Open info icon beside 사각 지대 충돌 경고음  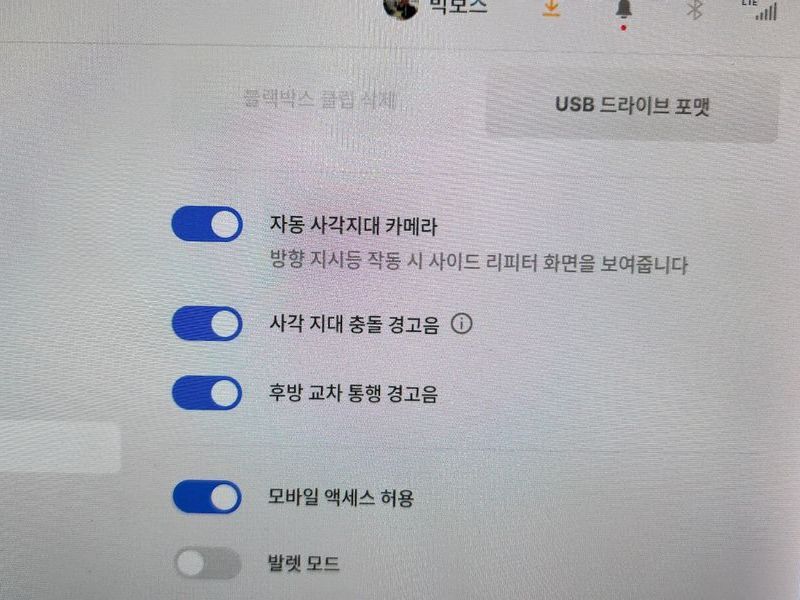tap(461, 324)
